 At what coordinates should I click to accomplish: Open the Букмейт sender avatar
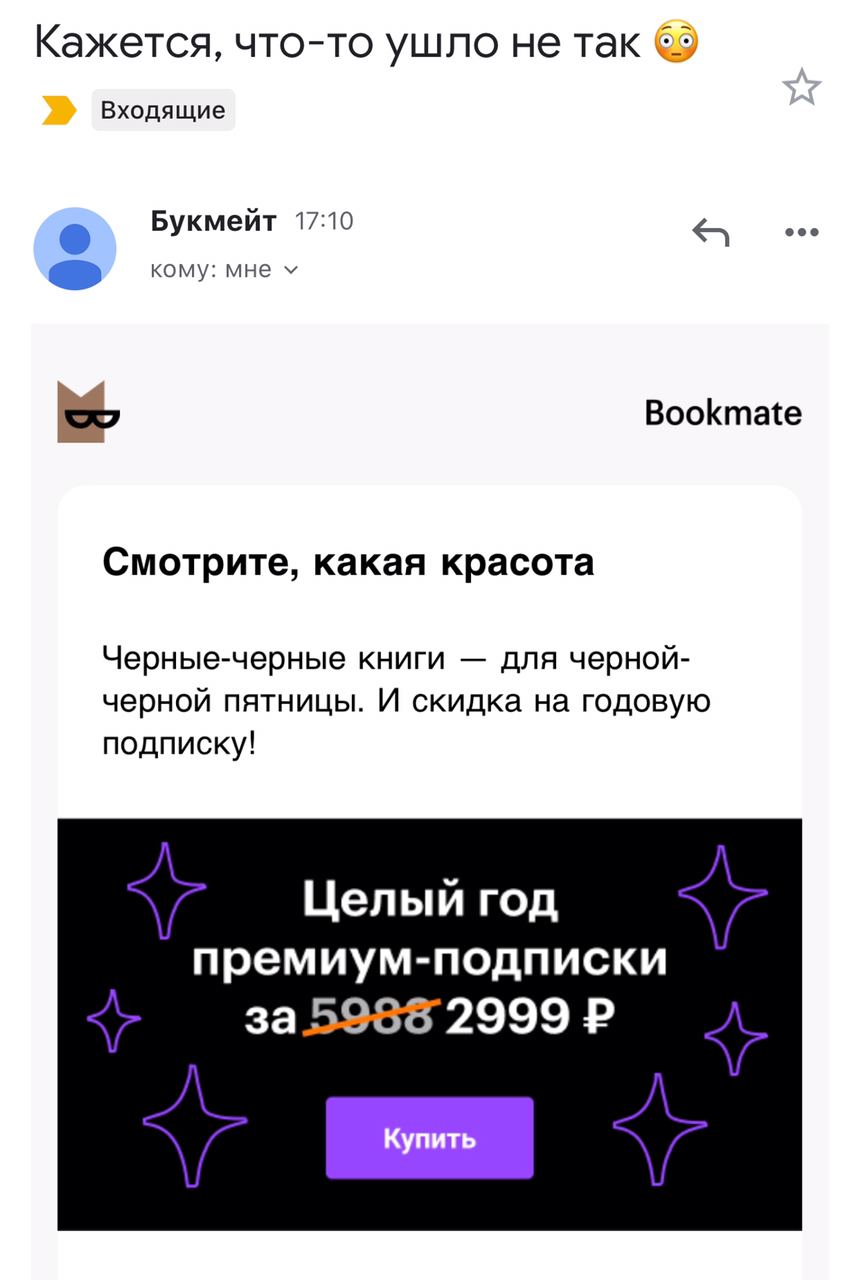[x=75, y=248]
